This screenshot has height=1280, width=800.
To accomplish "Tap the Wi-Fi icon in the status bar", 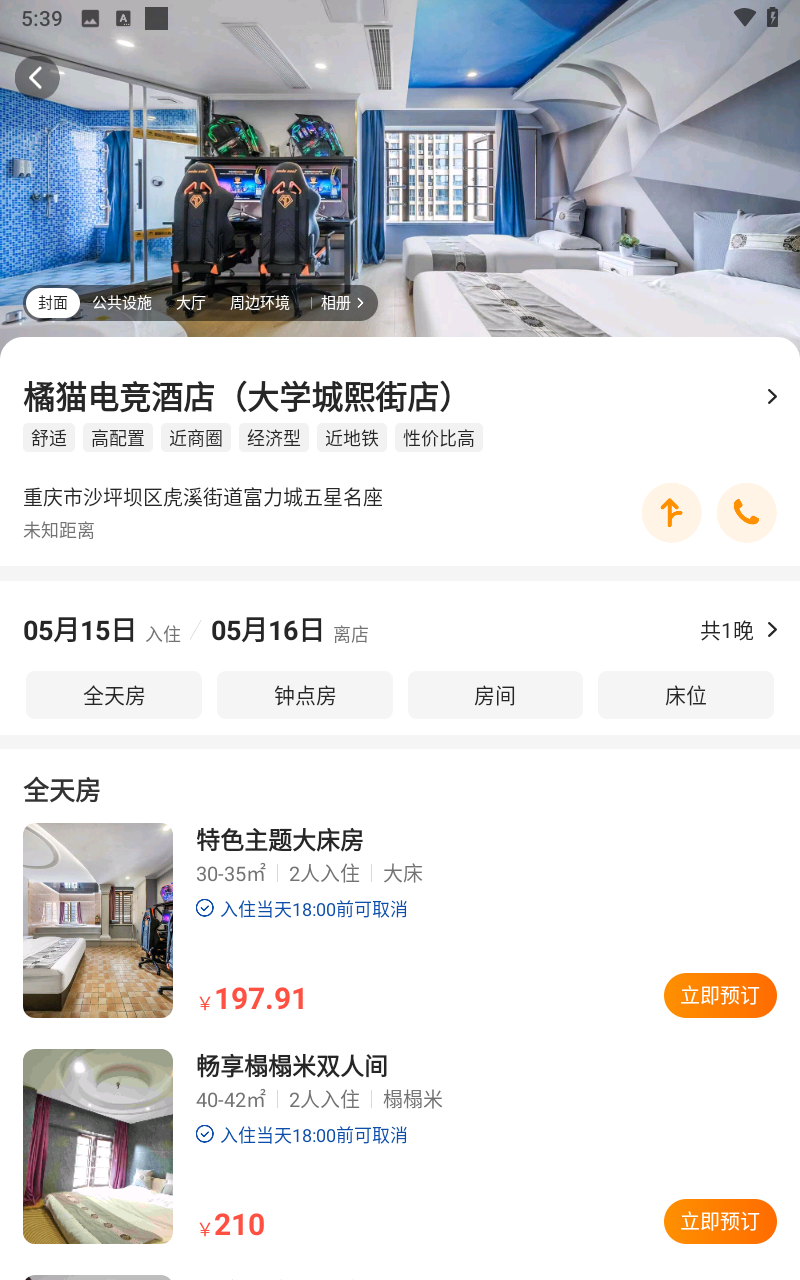I will coord(745,16).
